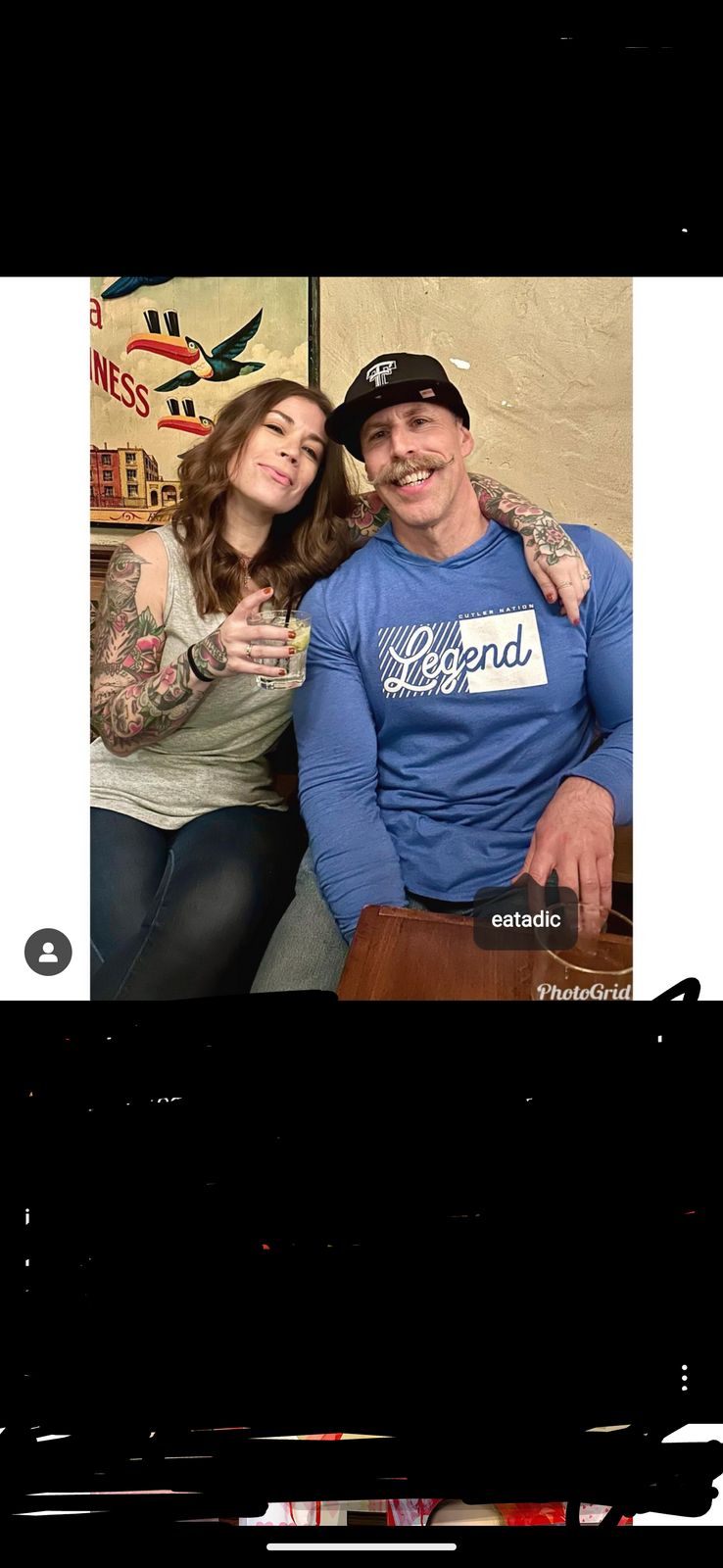The width and height of the screenshot is (723, 1568).
Task: Open the eatadic tagged profile label
Action: point(525,918)
